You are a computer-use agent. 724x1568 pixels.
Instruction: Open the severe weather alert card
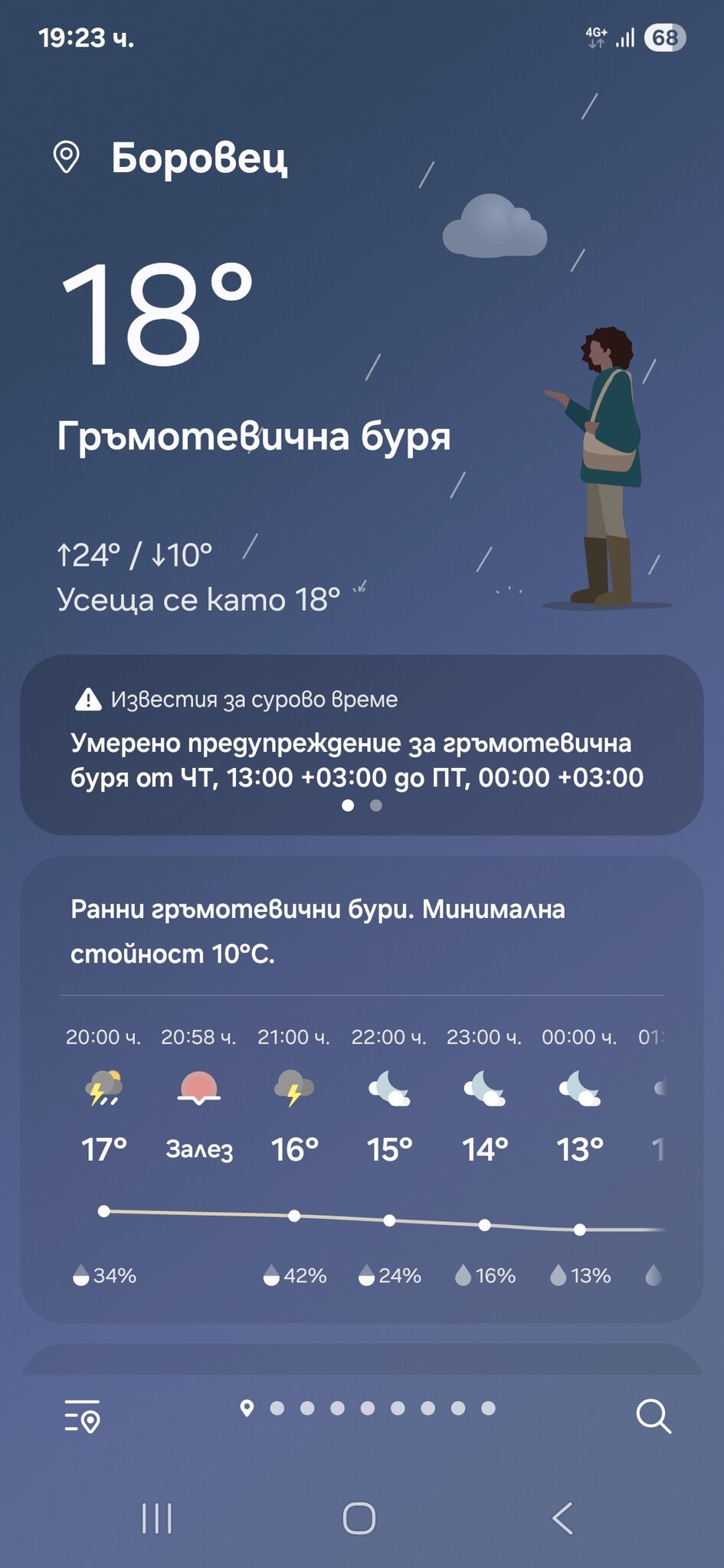point(362,744)
